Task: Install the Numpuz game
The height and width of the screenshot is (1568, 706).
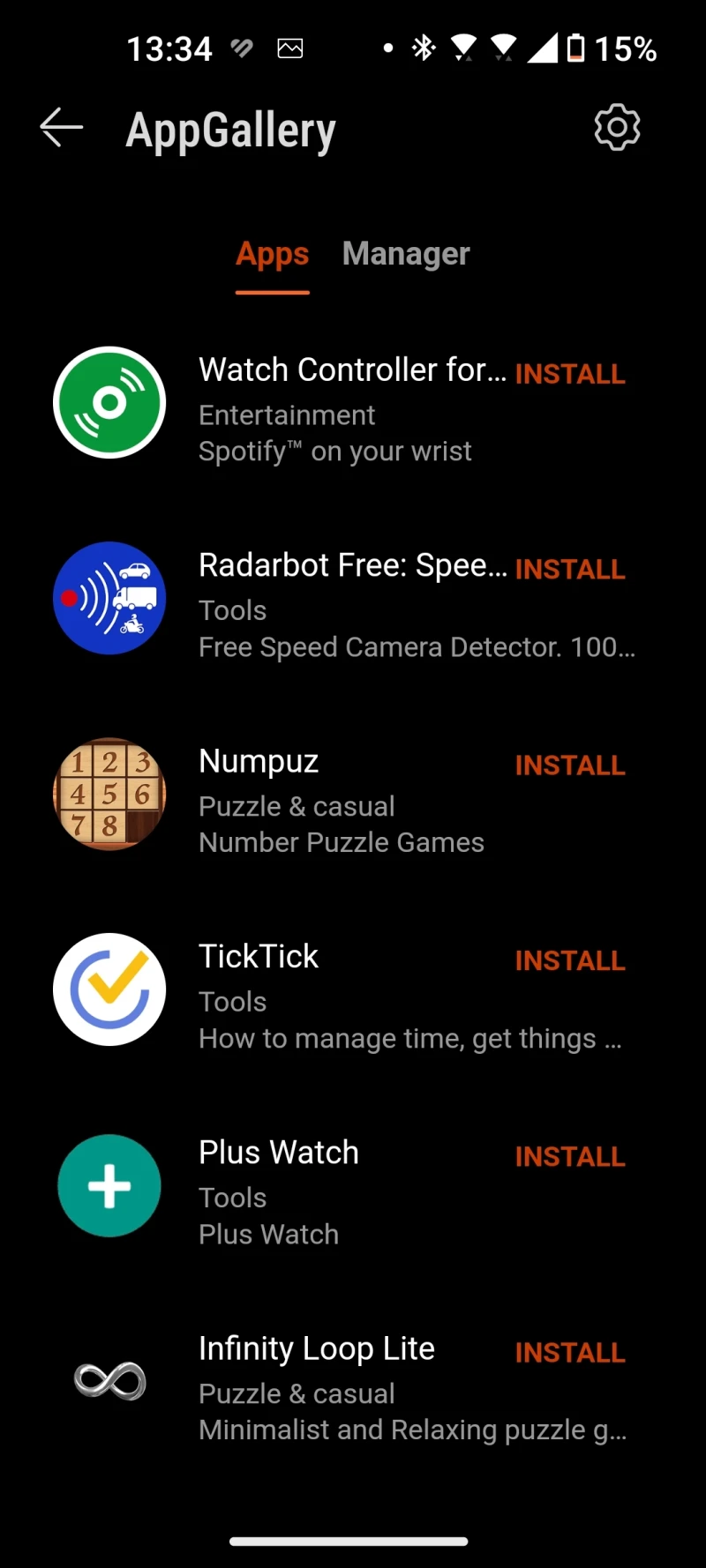Action: pos(570,765)
